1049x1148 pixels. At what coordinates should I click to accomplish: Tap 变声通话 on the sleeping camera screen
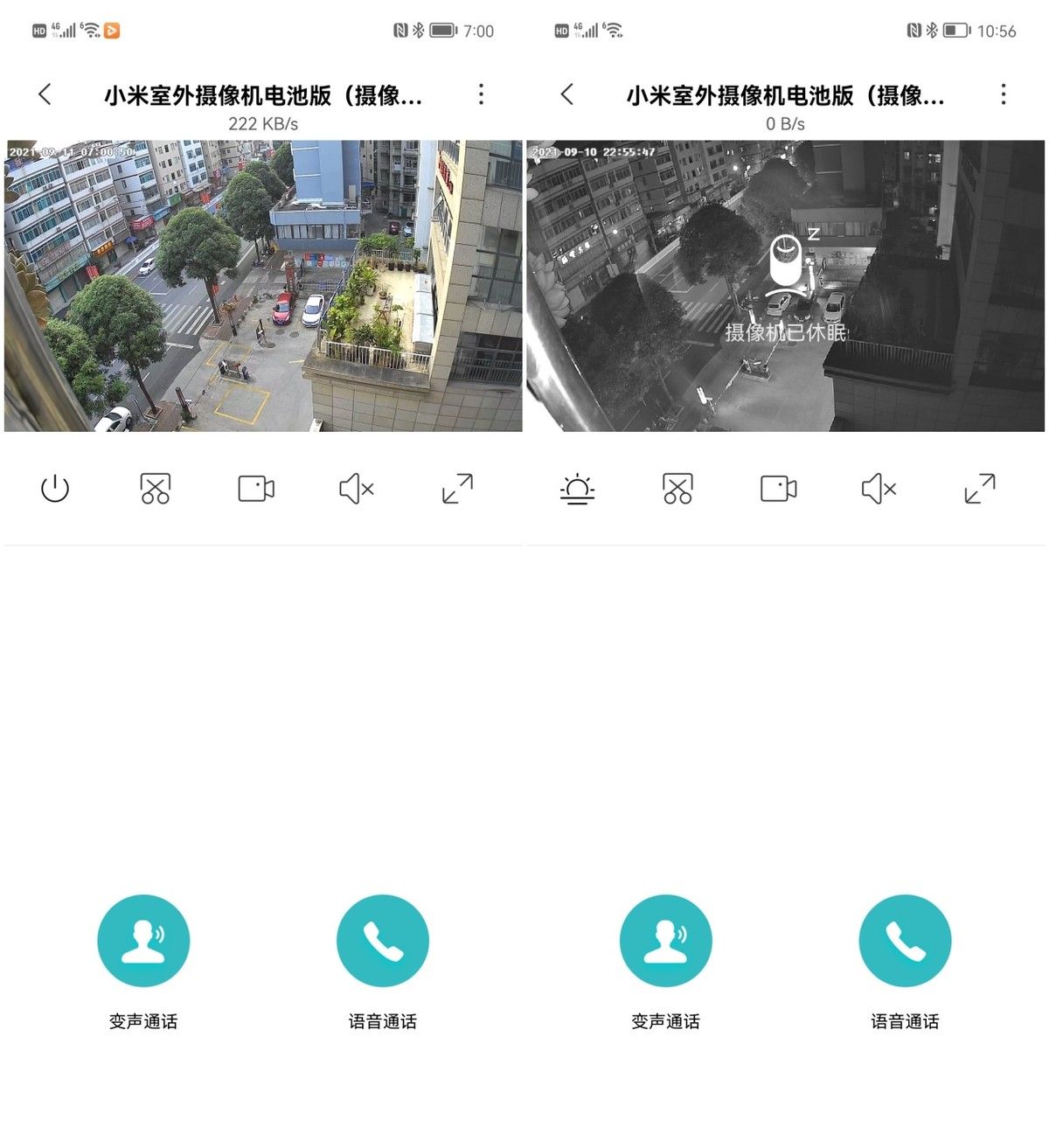pos(665,941)
